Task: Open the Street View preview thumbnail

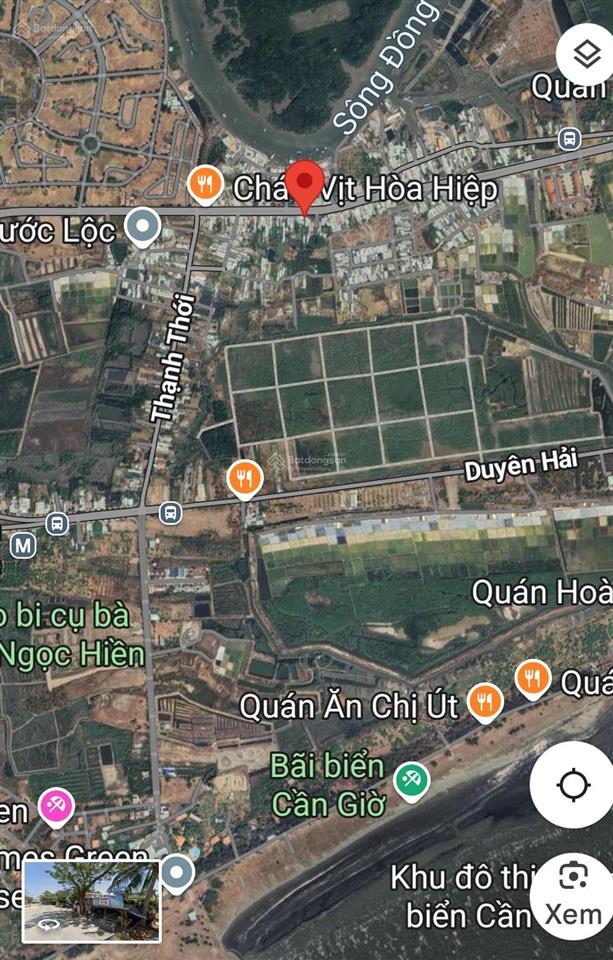Action: tap(92, 901)
